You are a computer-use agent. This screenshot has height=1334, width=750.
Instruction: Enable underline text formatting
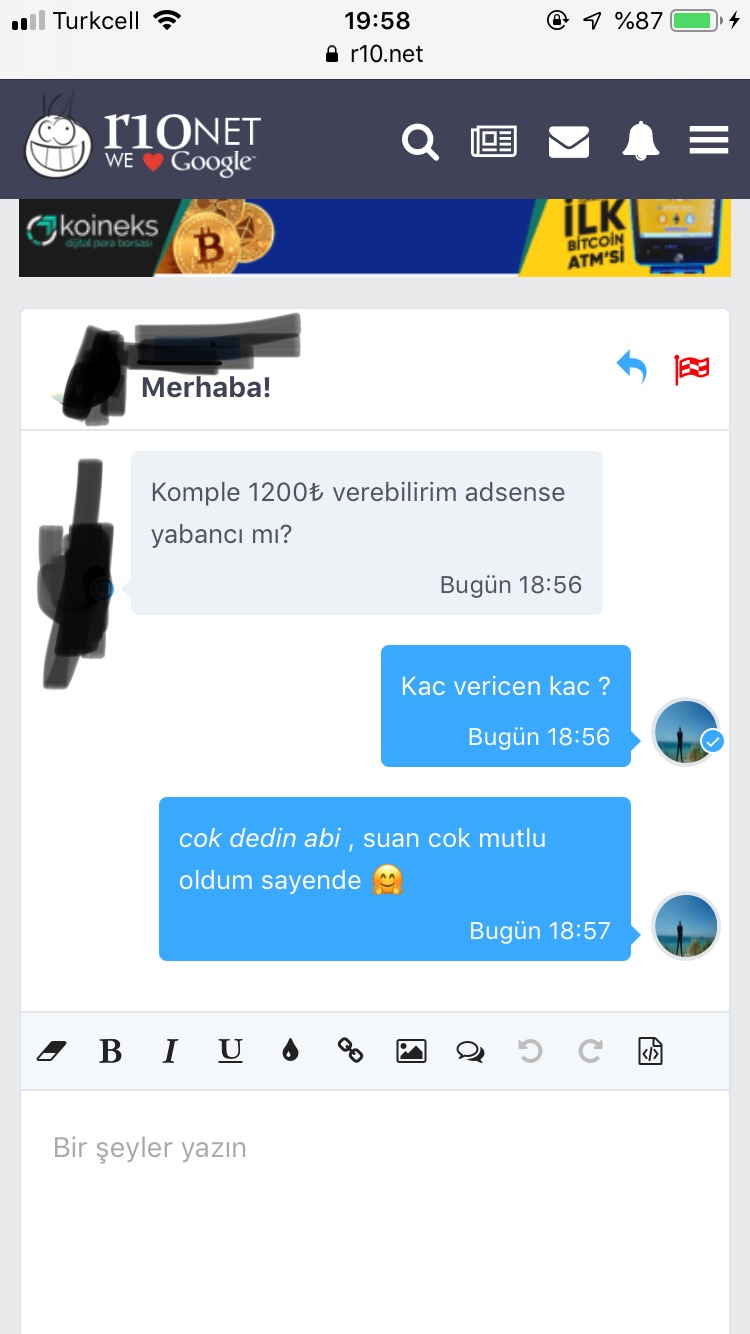(x=231, y=1051)
